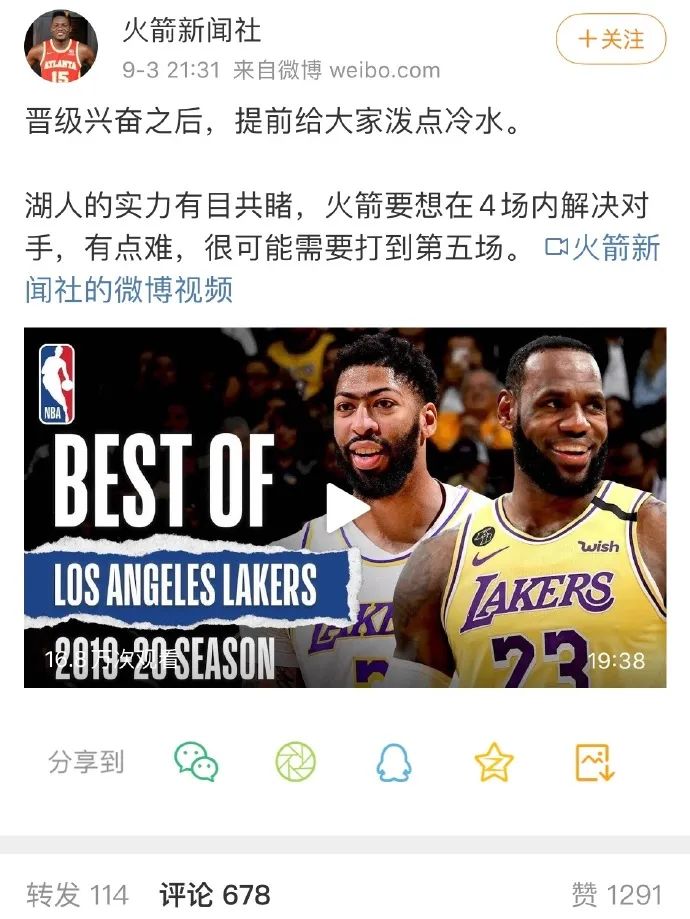The width and height of the screenshot is (690, 919).
Task: Share post to WeChat
Action: [196, 762]
